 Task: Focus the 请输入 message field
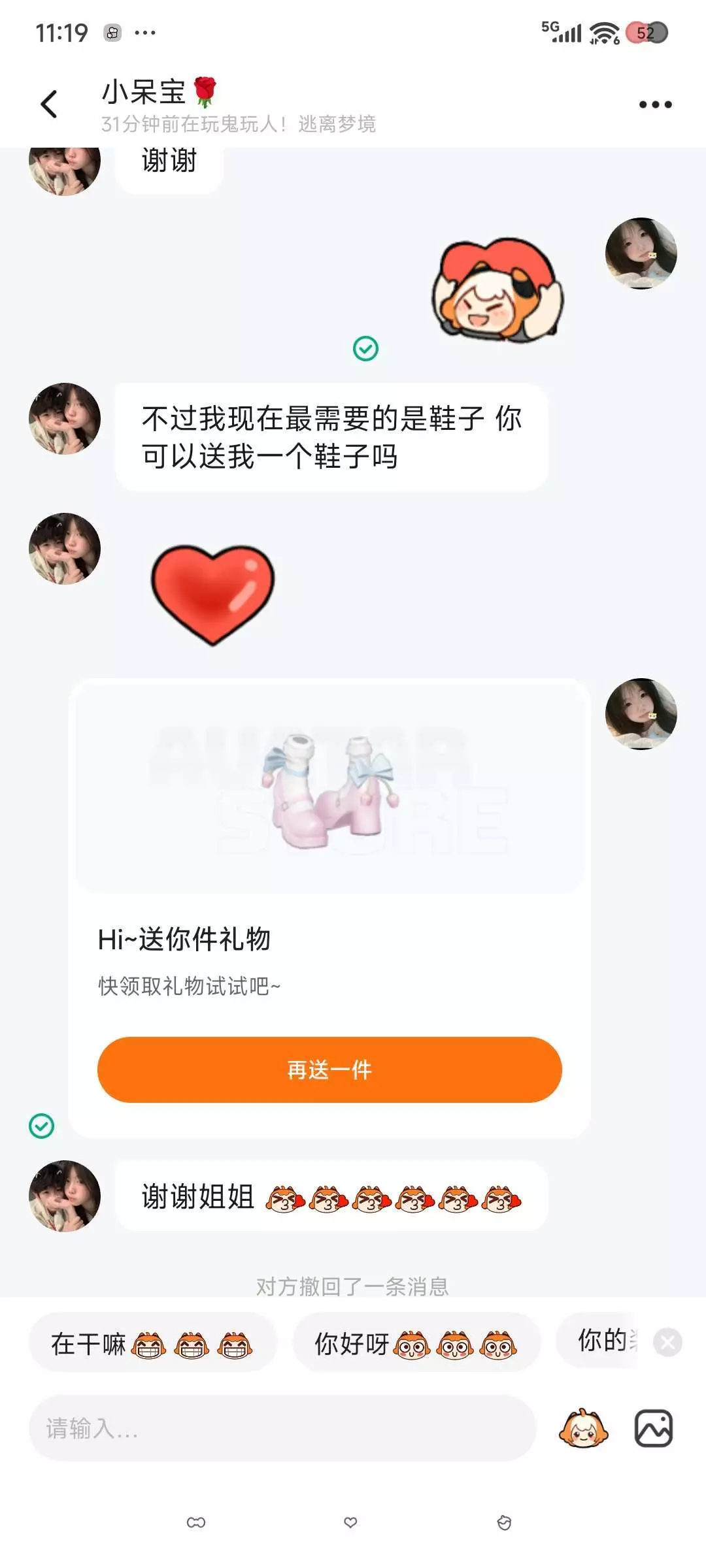(282, 1428)
